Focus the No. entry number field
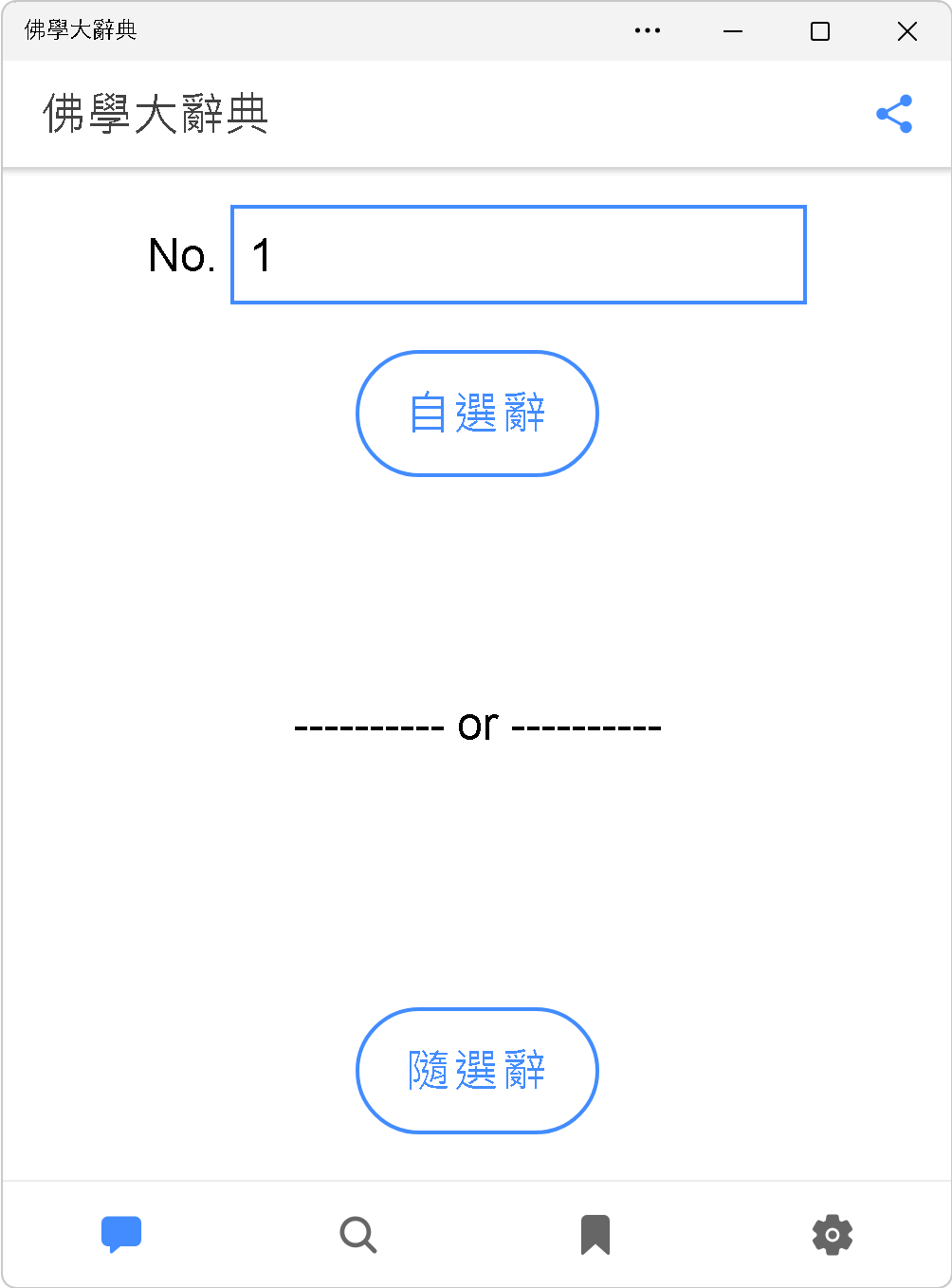Image resolution: width=952 pixels, height=1288 pixels. point(519,255)
